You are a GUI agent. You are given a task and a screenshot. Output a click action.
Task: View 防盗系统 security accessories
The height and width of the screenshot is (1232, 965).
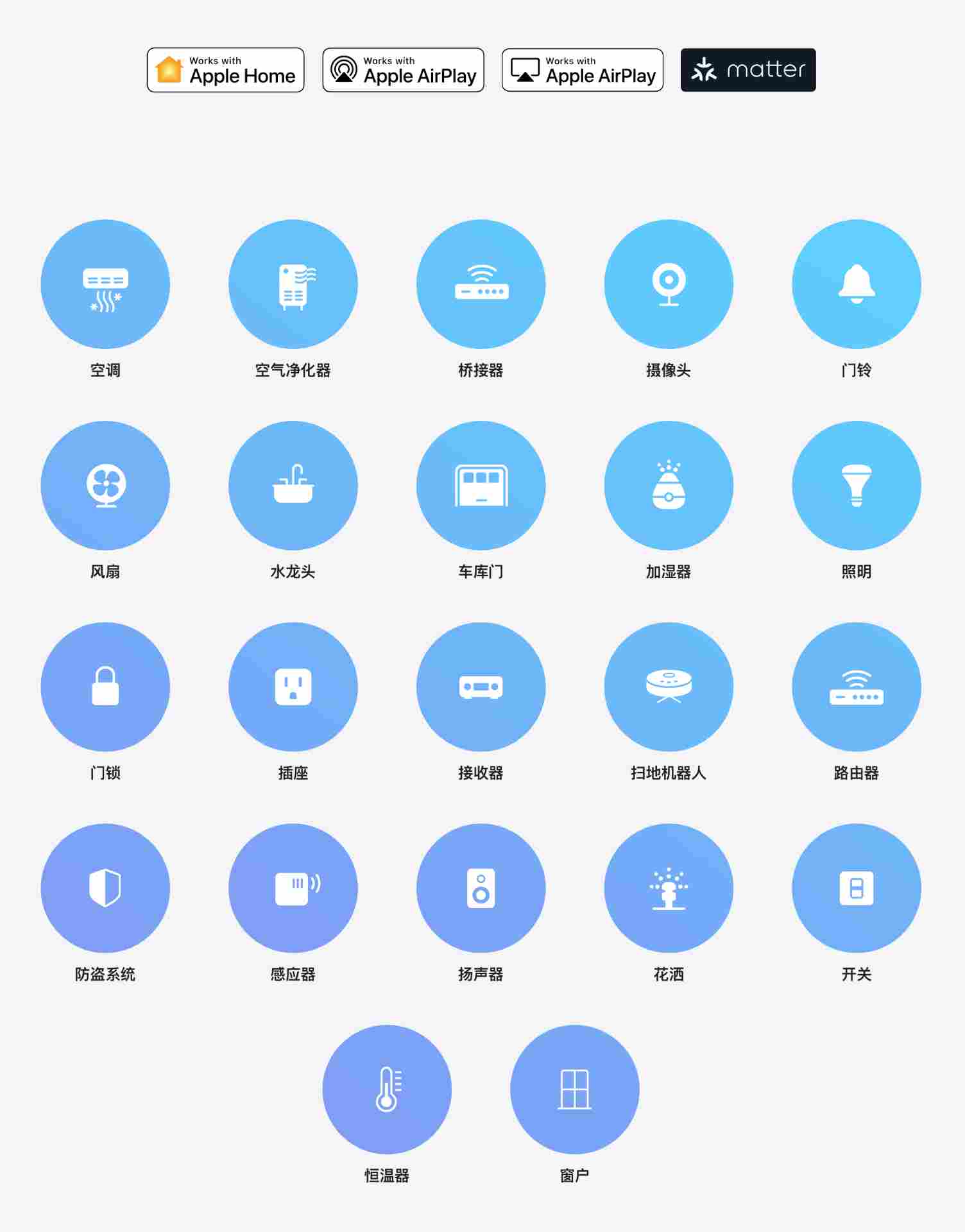[x=105, y=888]
